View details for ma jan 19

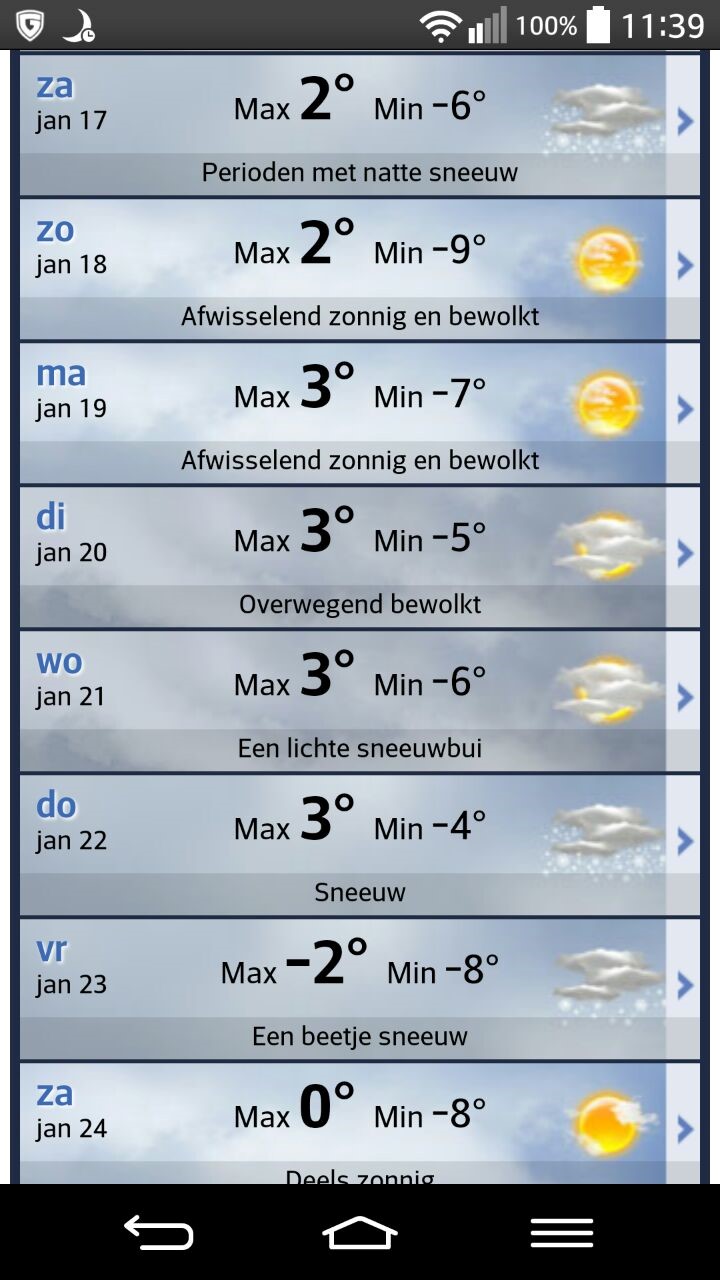360,413
